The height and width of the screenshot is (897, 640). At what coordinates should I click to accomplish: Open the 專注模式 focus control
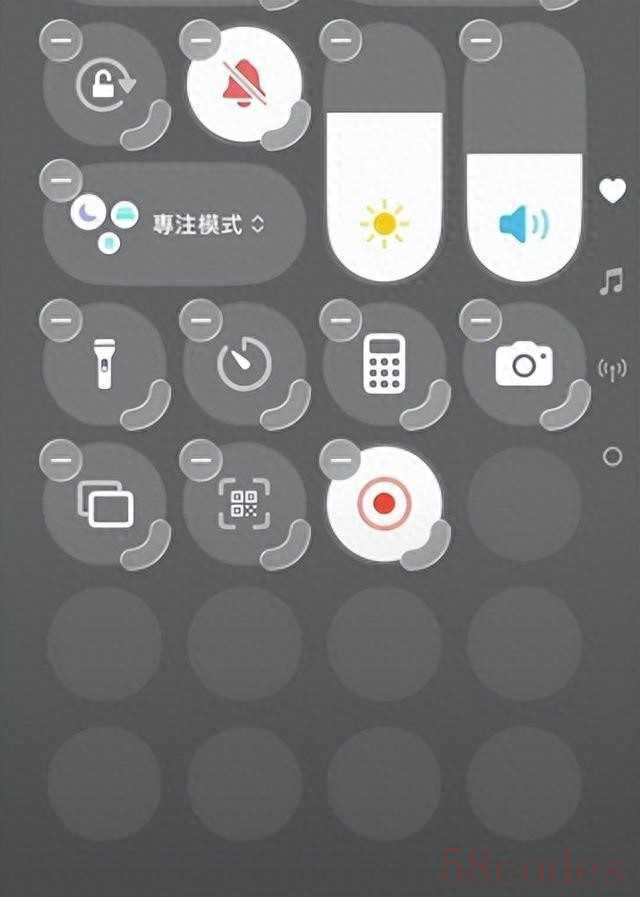[175, 224]
